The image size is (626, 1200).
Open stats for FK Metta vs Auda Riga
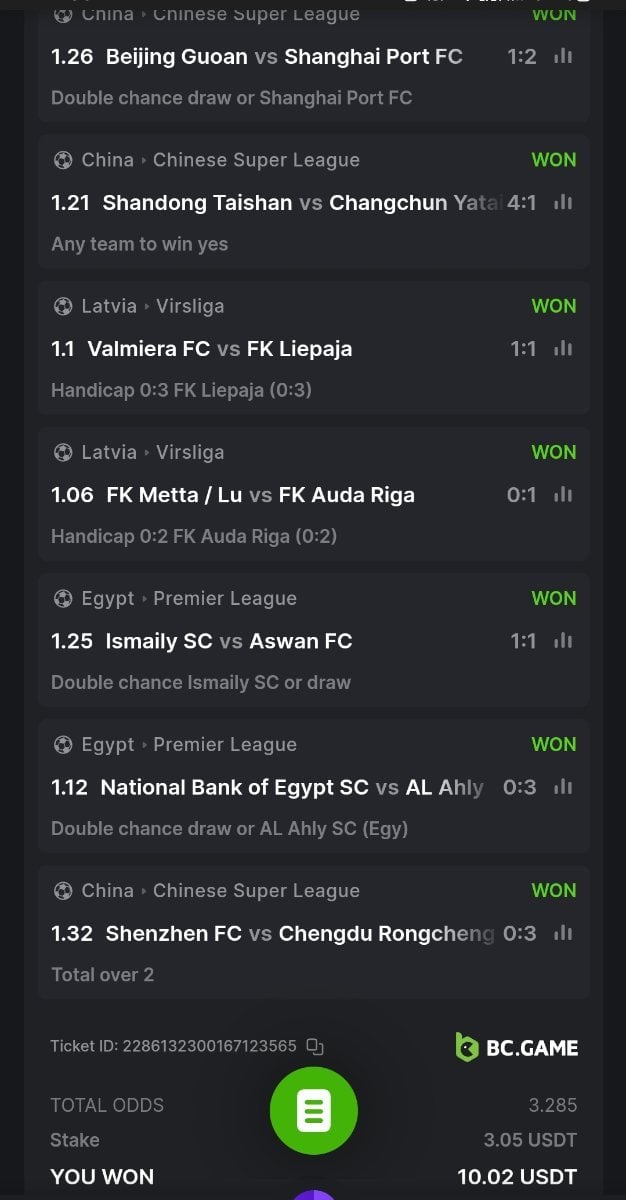click(x=563, y=495)
